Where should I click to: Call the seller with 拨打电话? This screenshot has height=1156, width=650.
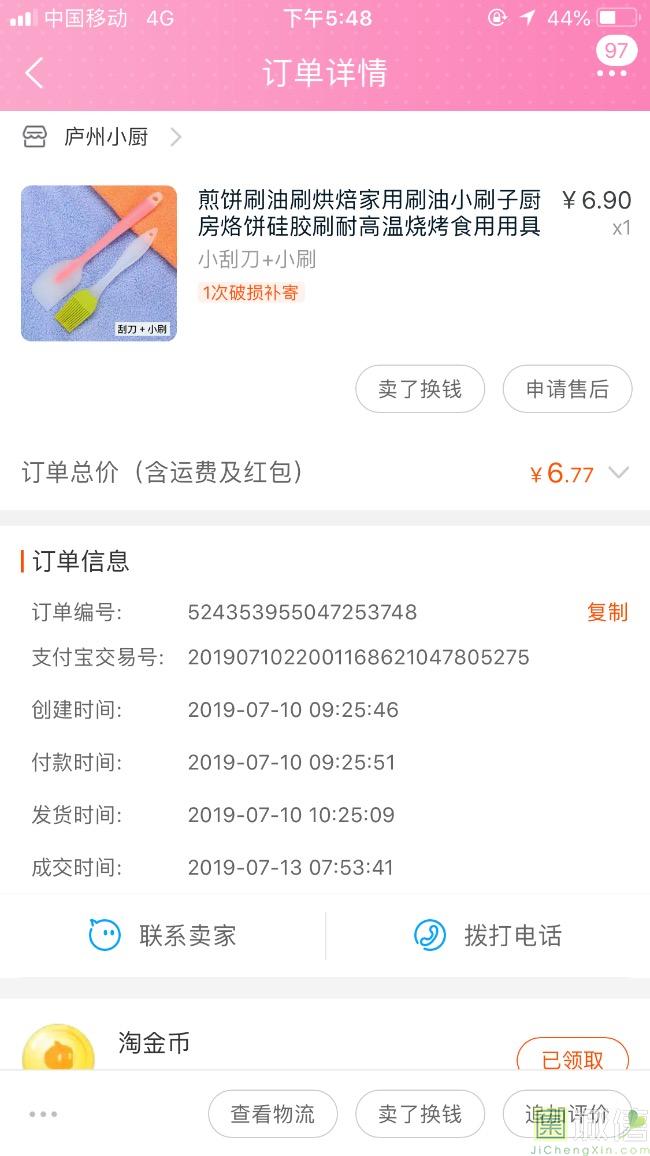pyautogui.click(x=488, y=936)
